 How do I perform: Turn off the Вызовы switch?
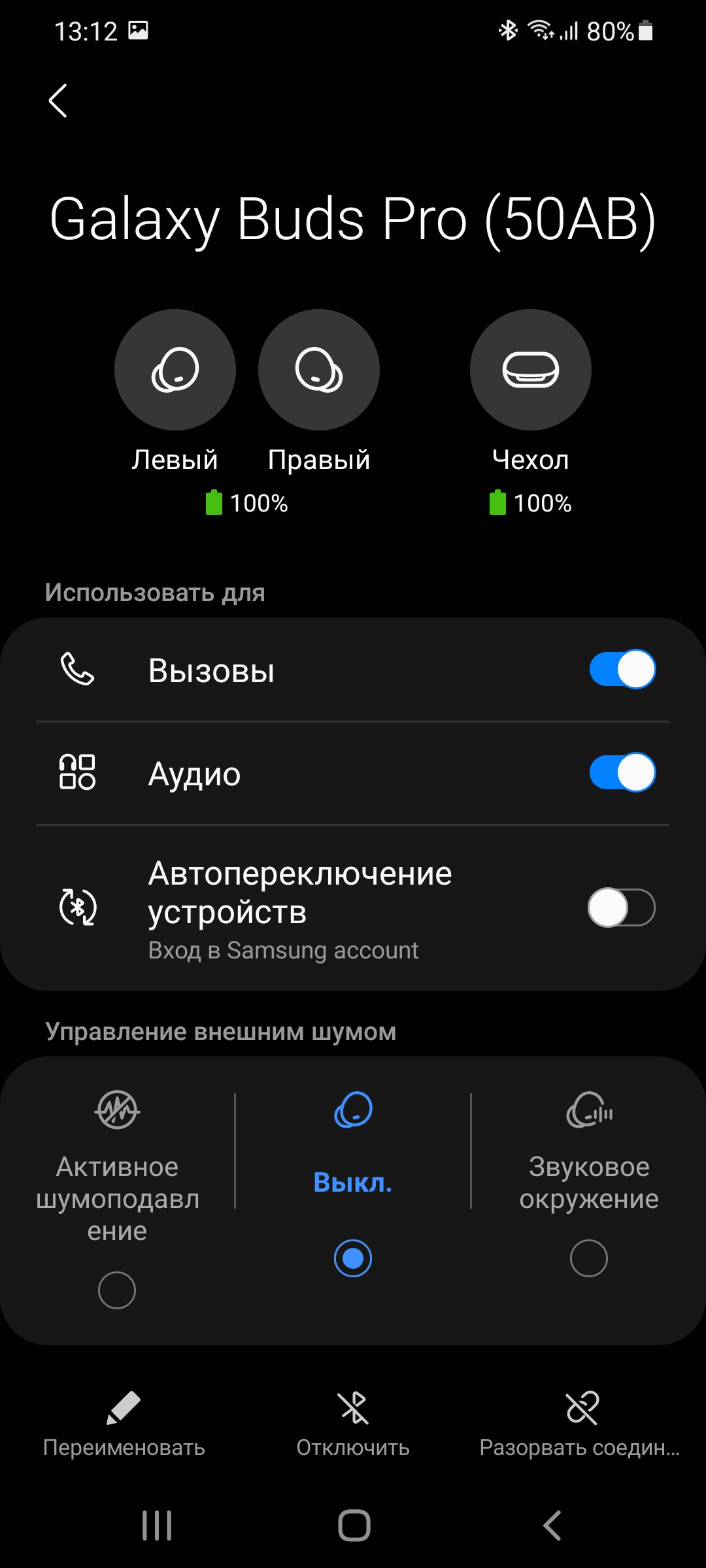[x=622, y=669]
